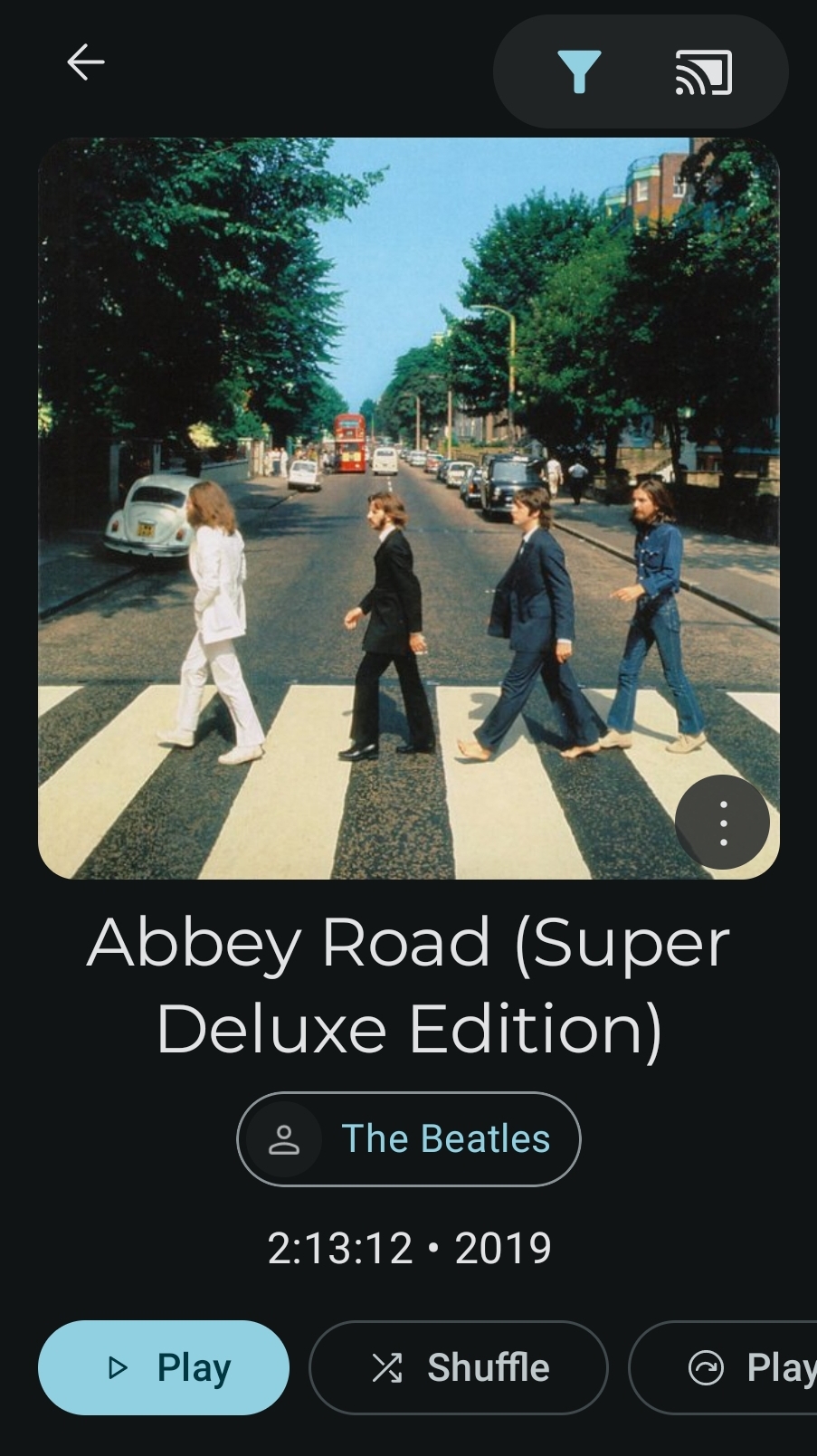Open the album cover's three-dot menu
The image size is (817, 1456).
pos(722,822)
